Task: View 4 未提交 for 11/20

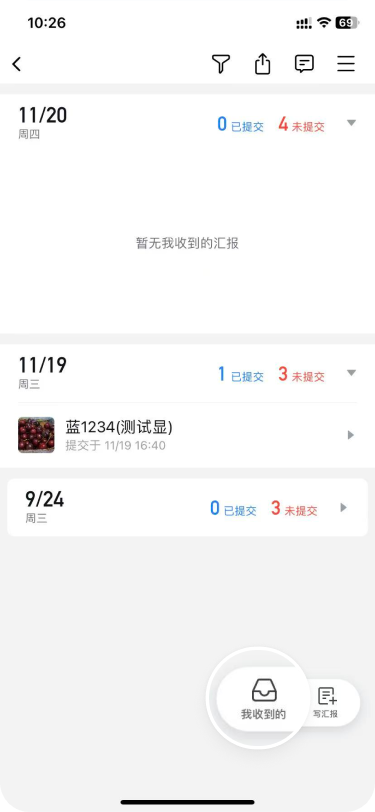Action: click(301, 125)
